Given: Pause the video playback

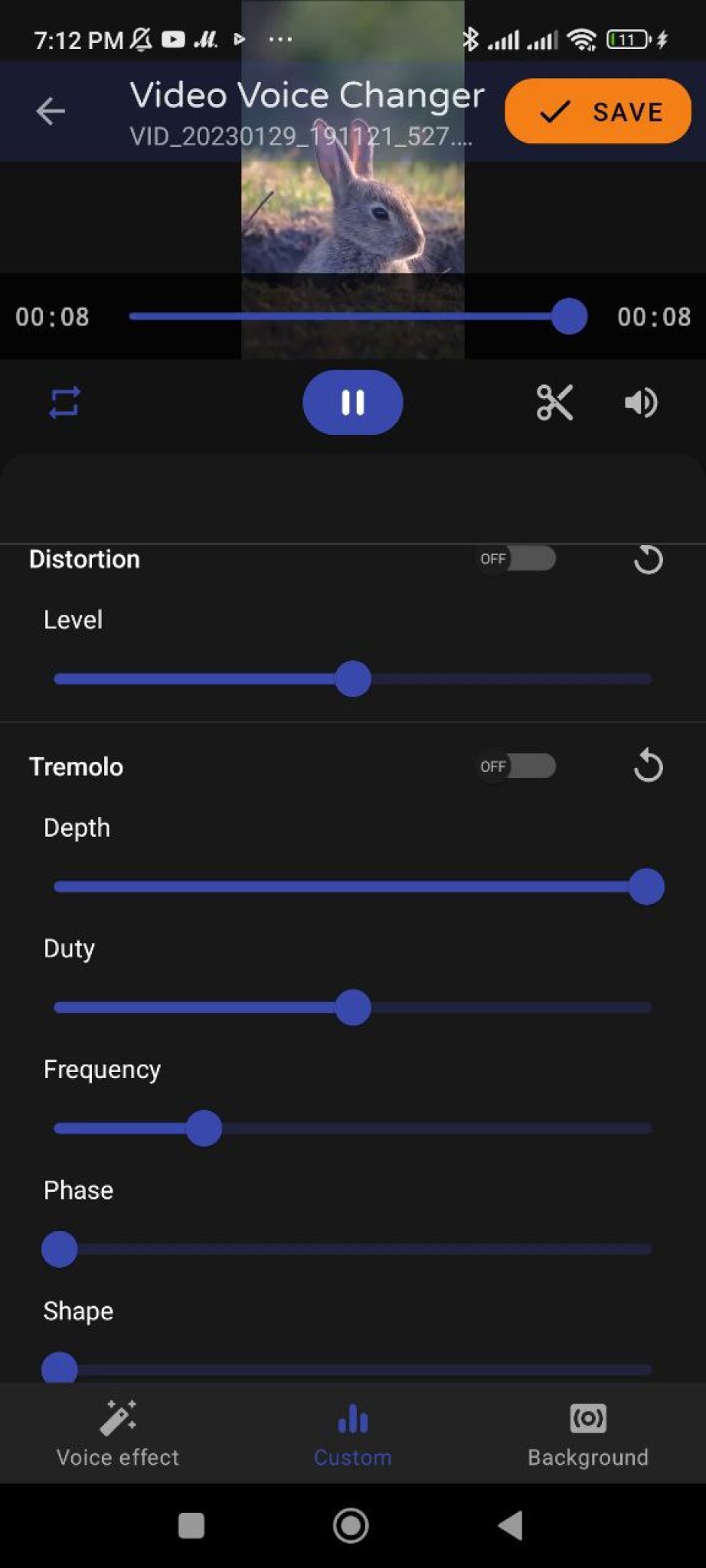Looking at the screenshot, I should click(x=352, y=403).
